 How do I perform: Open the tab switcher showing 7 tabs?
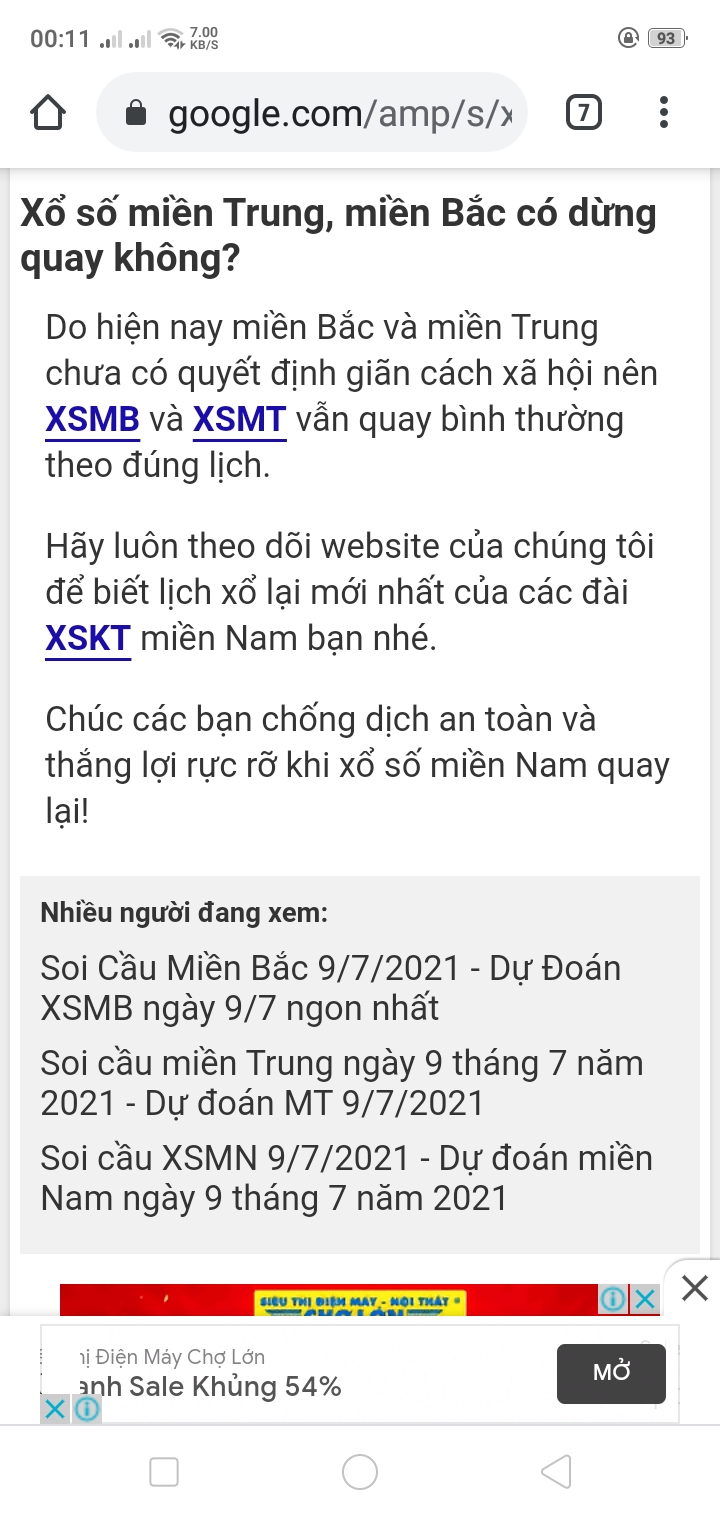click(x=583, y=113)
